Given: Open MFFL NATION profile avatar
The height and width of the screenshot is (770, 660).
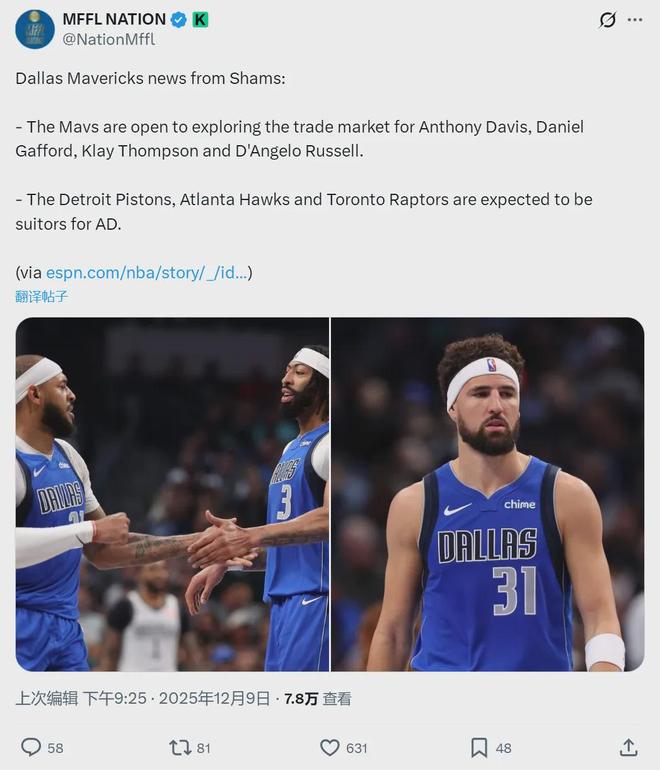Looking at the screenshot, I should point(35,29).
